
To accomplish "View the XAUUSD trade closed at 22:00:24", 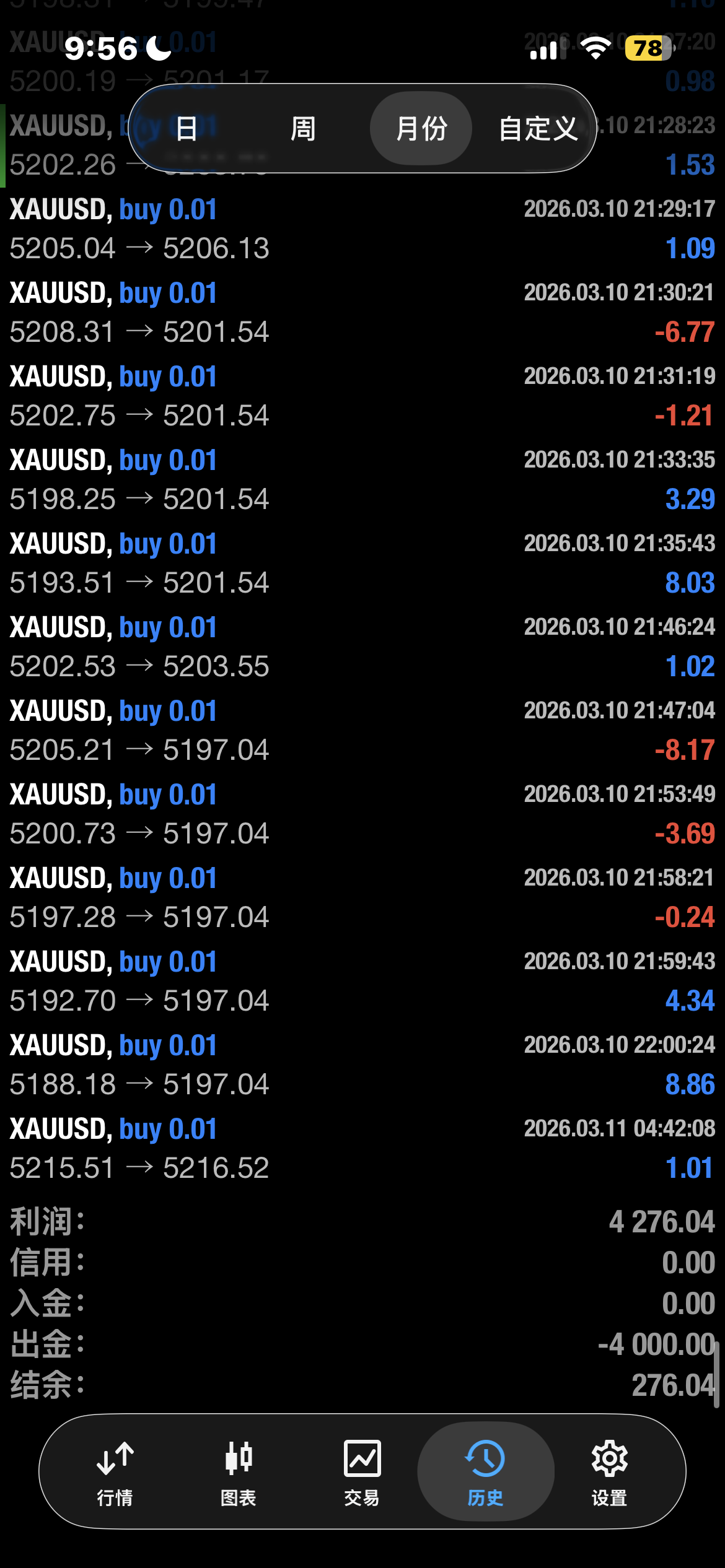I will click(x=362, y=1065).
